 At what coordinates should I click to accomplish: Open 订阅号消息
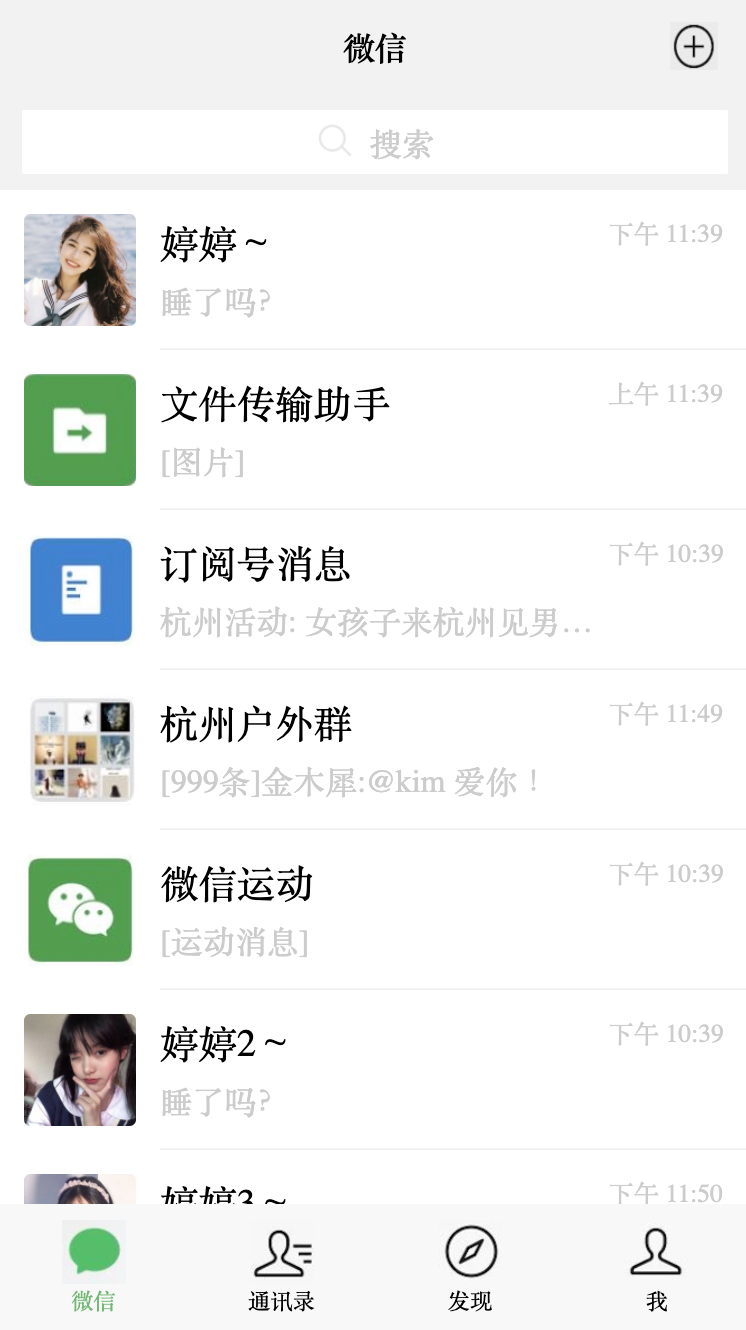[373, 590]
